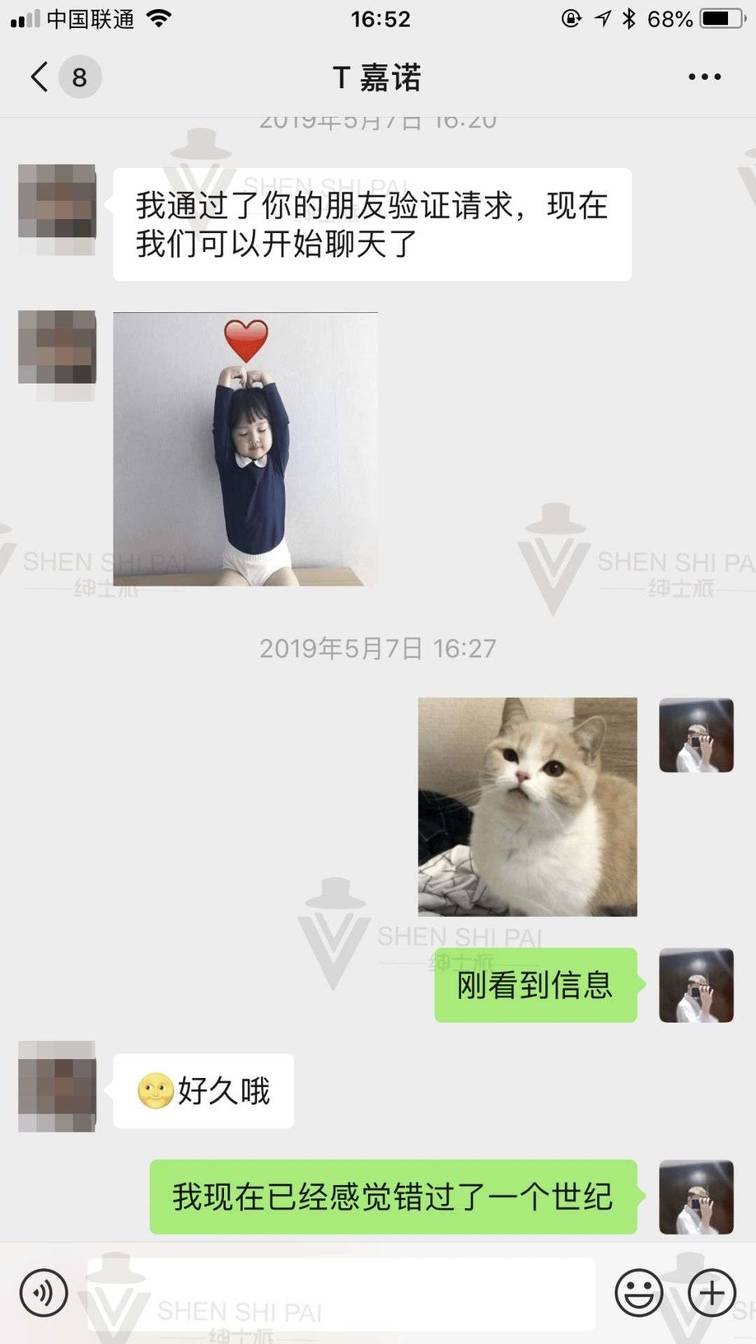The width and height of the screenshot is (756, 1344).
Task: Open contact avatar beside 好久哦 message
Action: (57, 1086)
